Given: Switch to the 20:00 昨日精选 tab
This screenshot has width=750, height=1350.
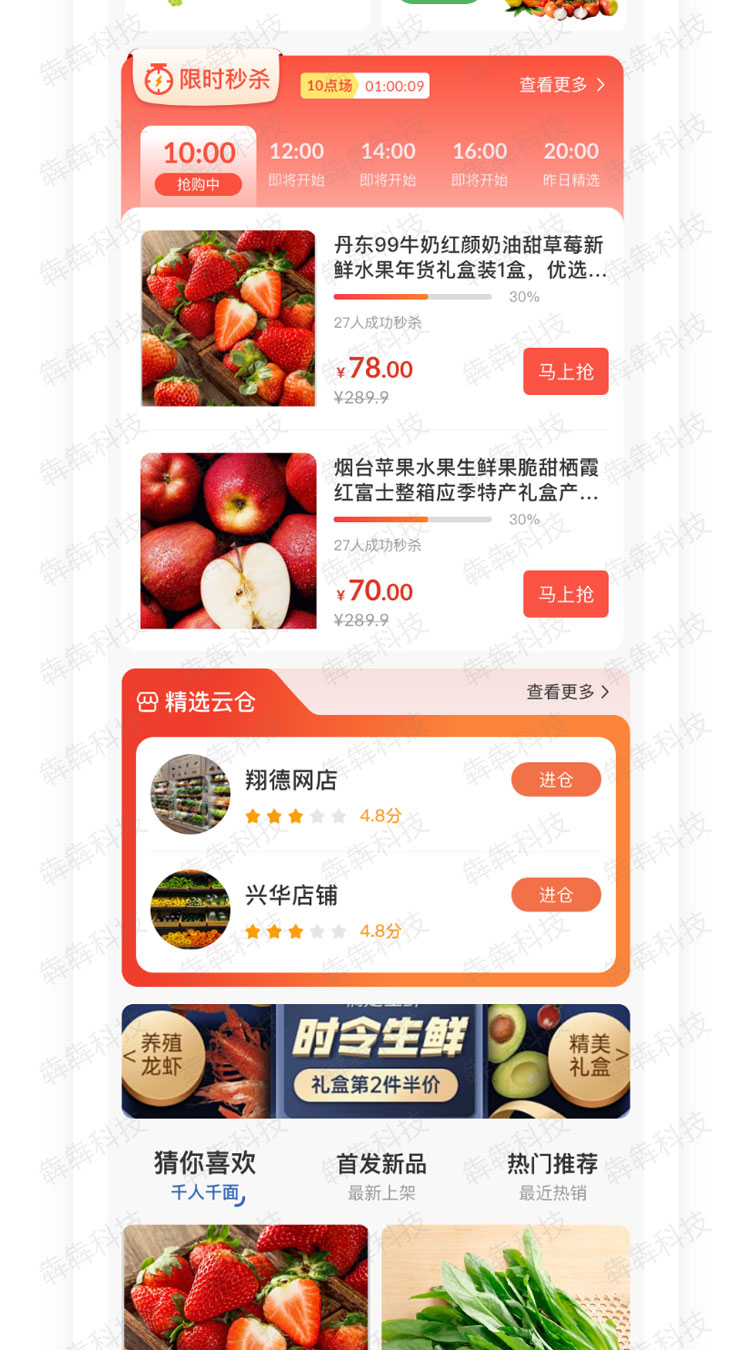Looking at the screenshot, I should coord(571,162).
